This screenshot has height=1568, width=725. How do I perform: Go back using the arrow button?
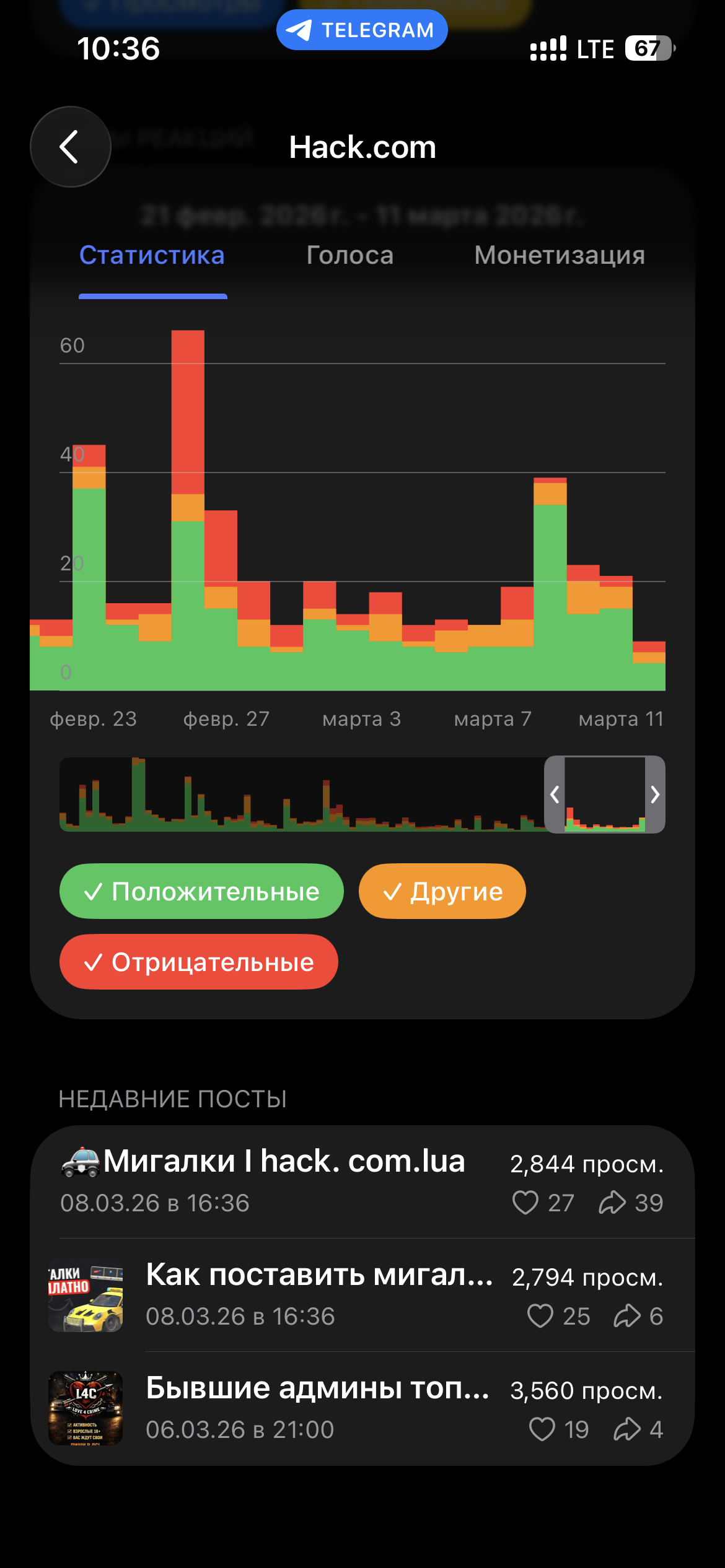click(x=70, y=147)
